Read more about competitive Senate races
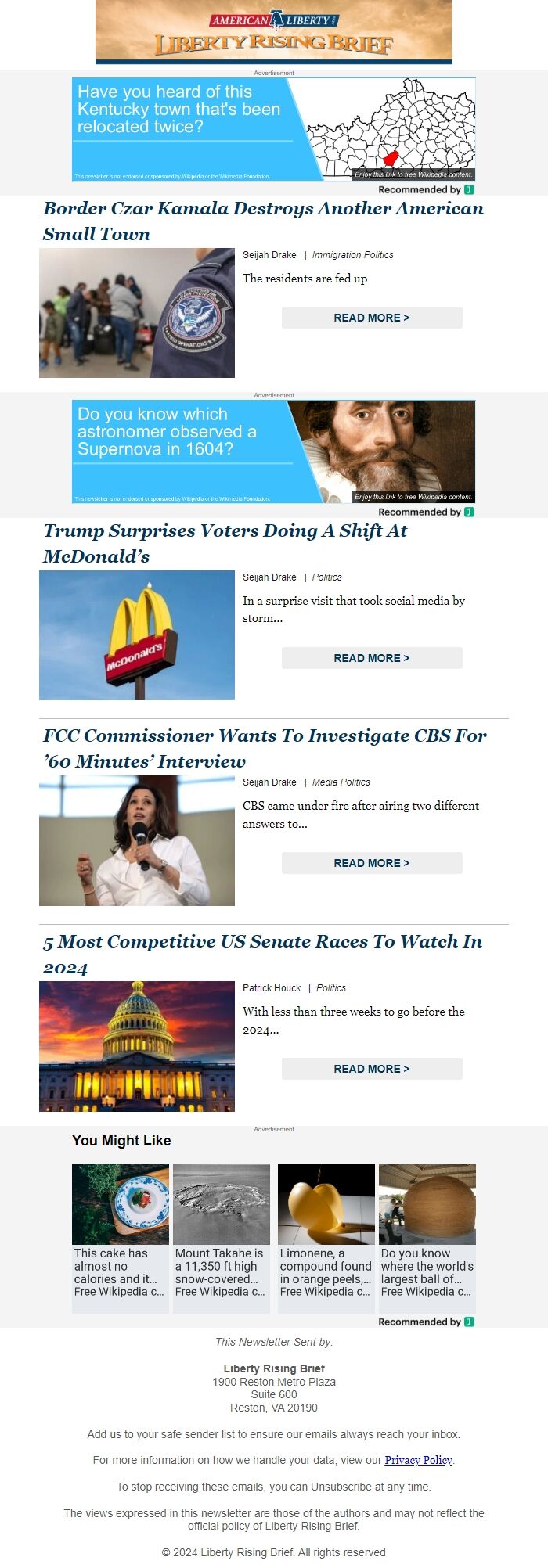 372,1069
